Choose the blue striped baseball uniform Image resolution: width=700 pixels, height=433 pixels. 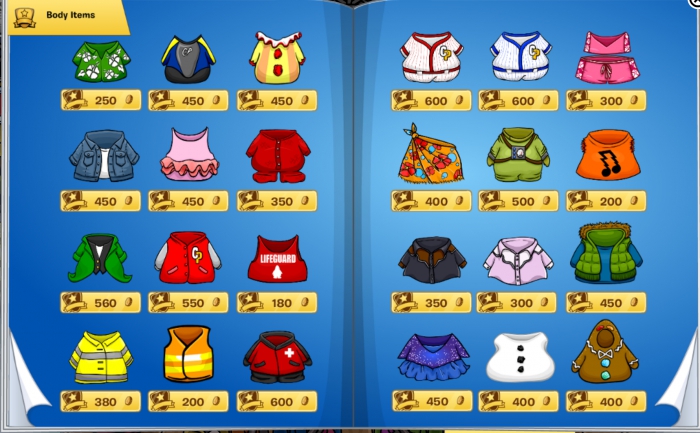tap(519, 59)
